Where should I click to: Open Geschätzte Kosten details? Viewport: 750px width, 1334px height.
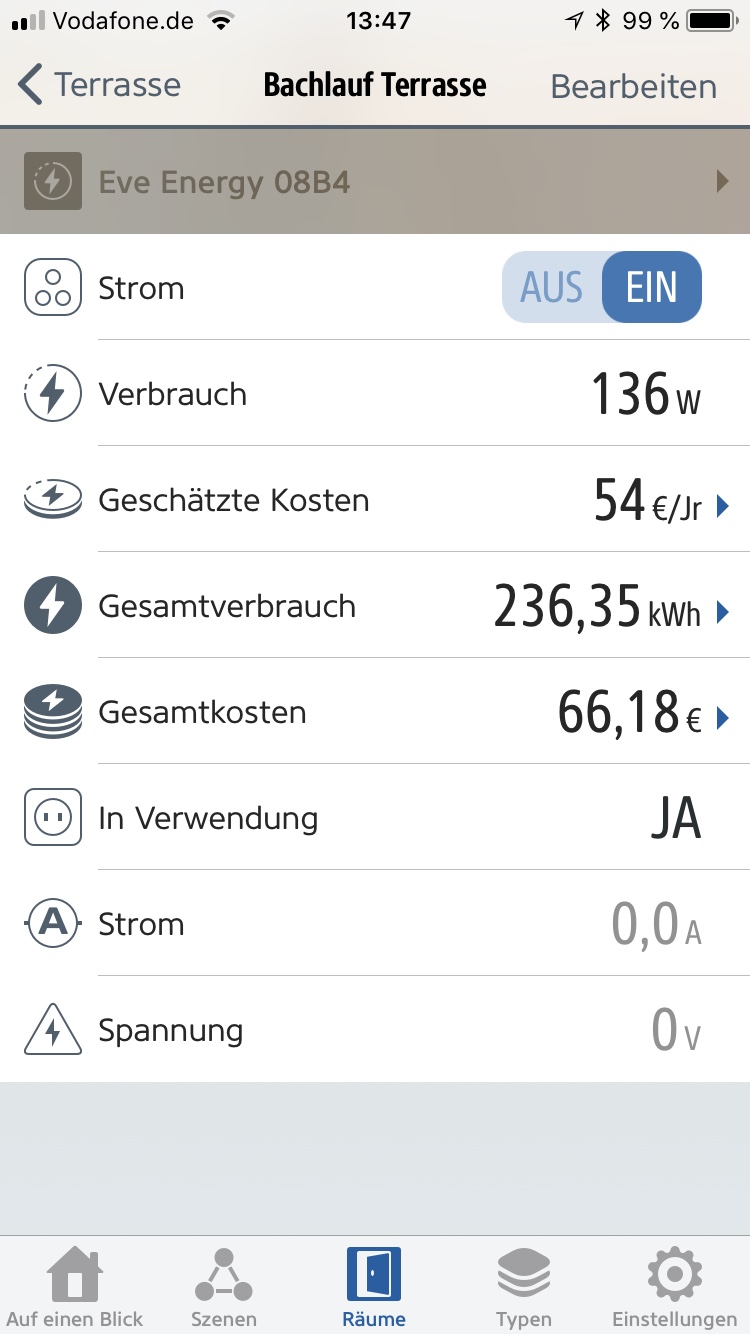click(x=375, y=499)
